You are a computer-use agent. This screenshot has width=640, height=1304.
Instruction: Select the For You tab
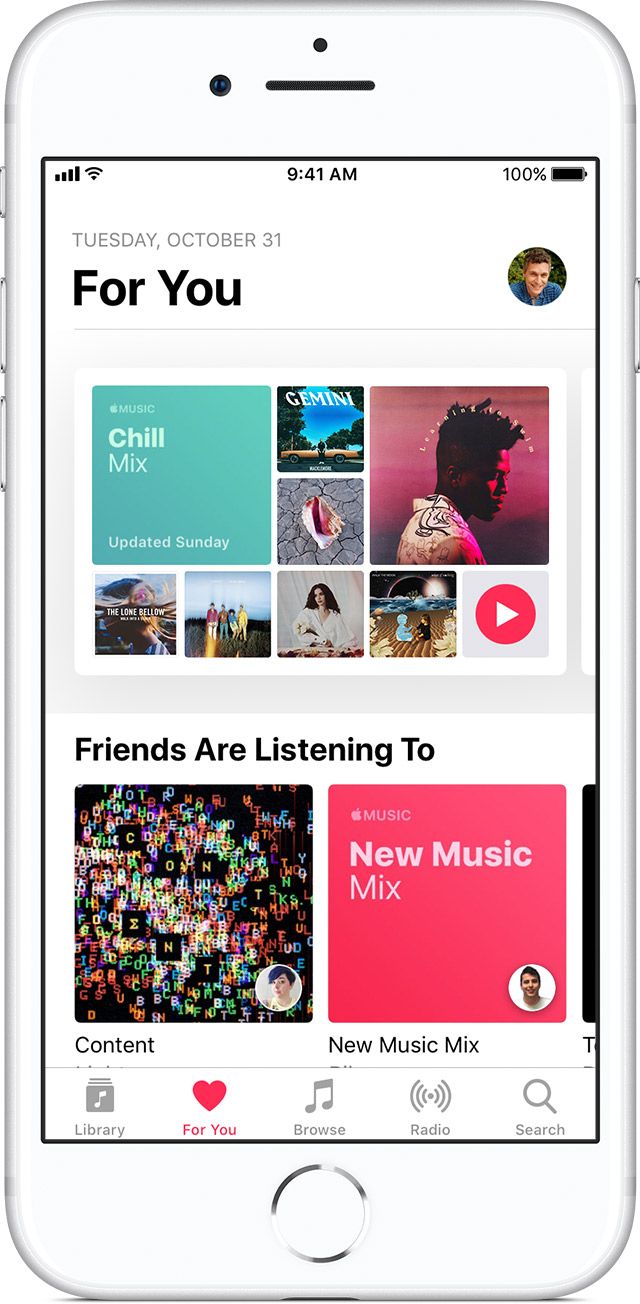210,1108
